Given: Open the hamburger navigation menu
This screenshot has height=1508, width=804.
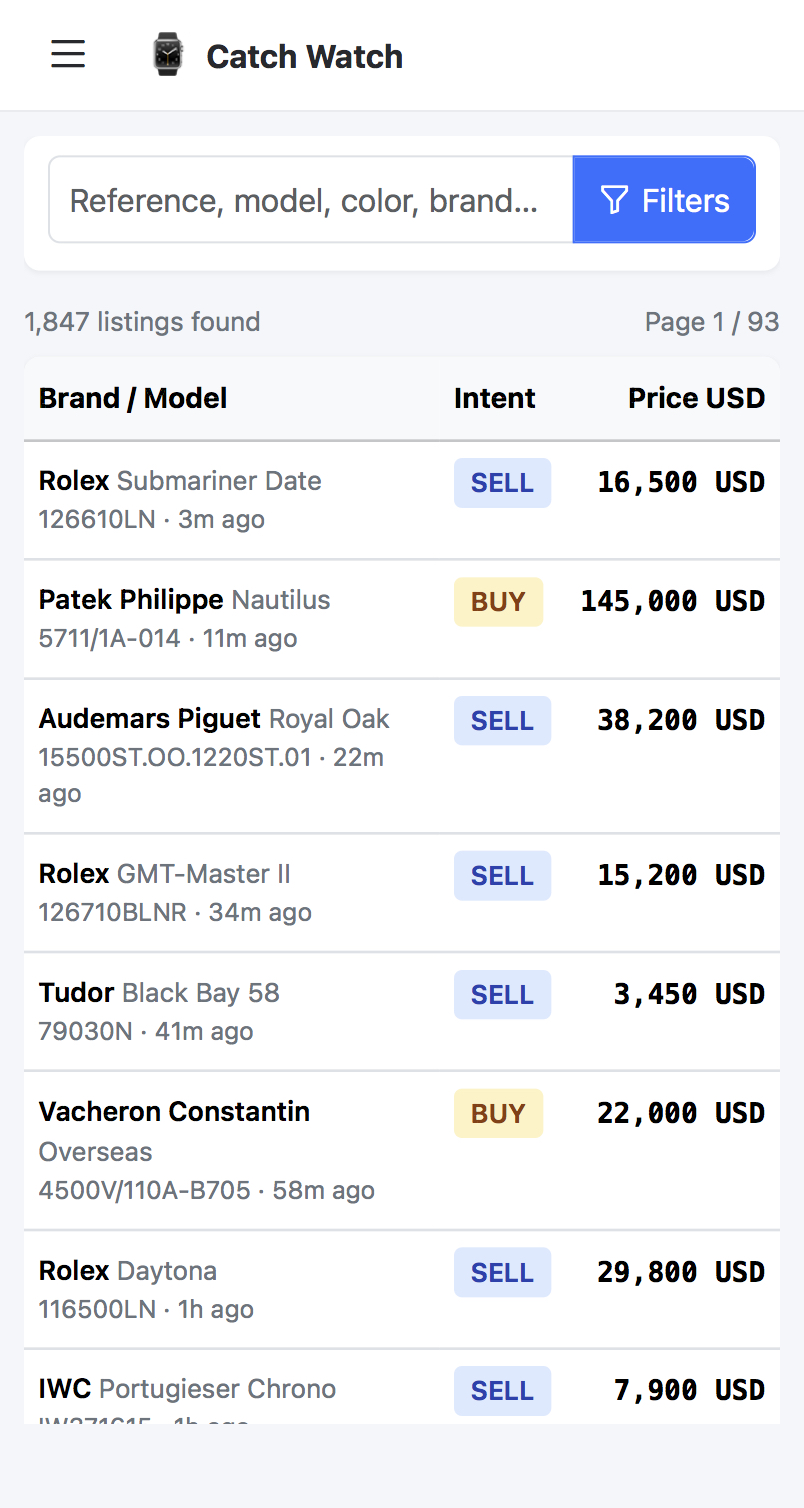Looking at the screenshot, I should click(x=67, y=54).
